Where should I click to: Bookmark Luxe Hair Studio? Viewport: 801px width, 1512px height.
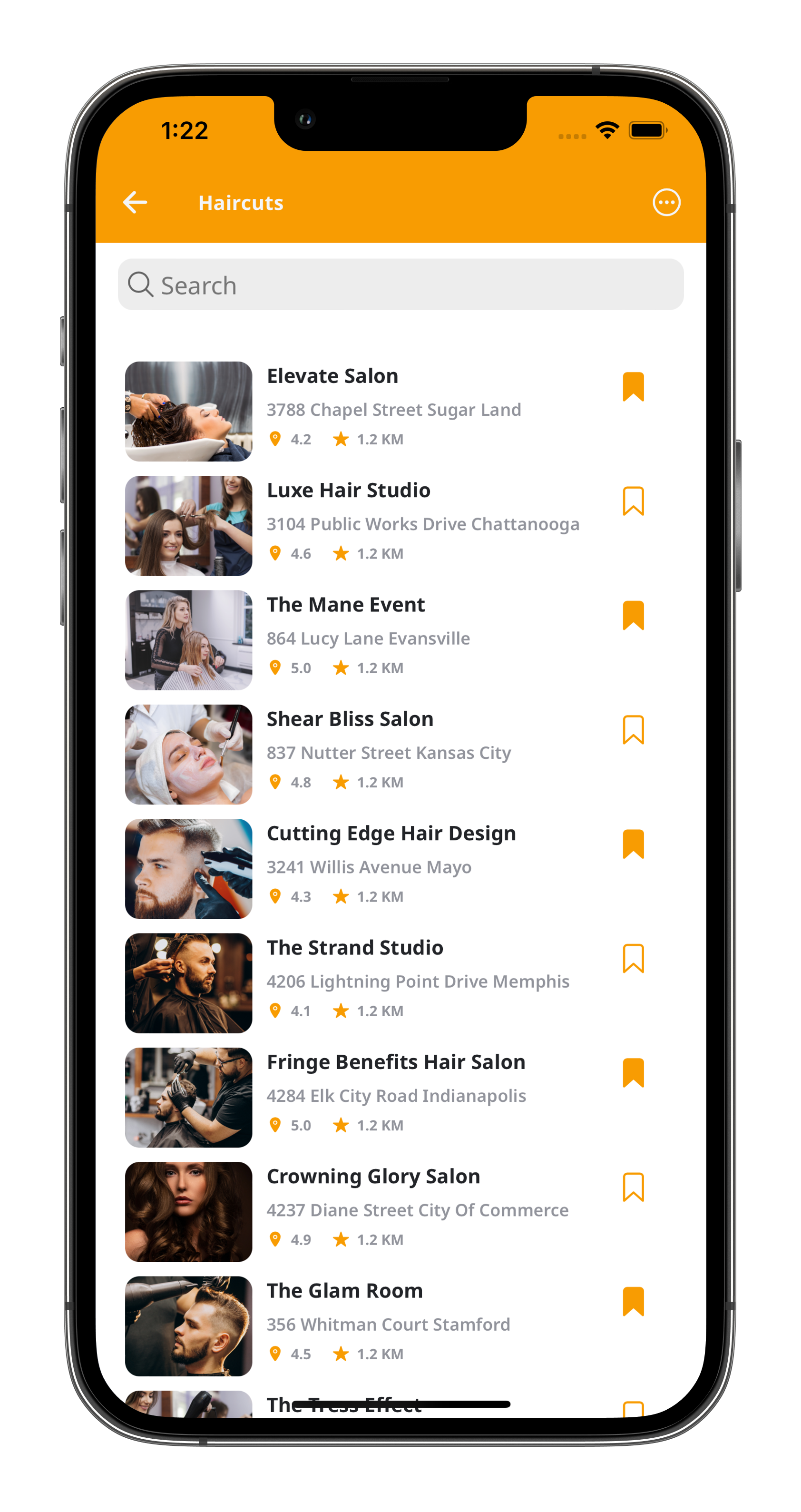click(633, 501)
